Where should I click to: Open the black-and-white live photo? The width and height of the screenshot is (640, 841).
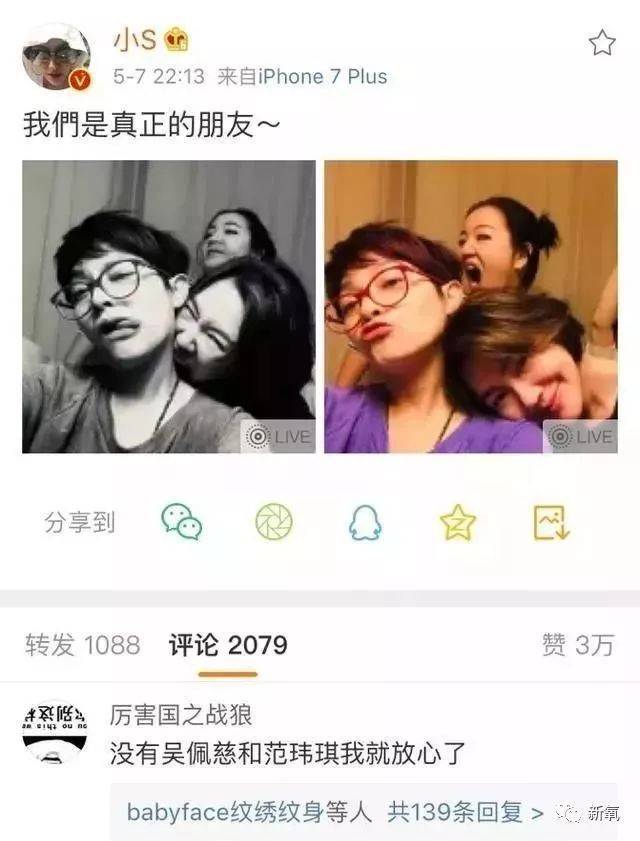click(169, 307)
